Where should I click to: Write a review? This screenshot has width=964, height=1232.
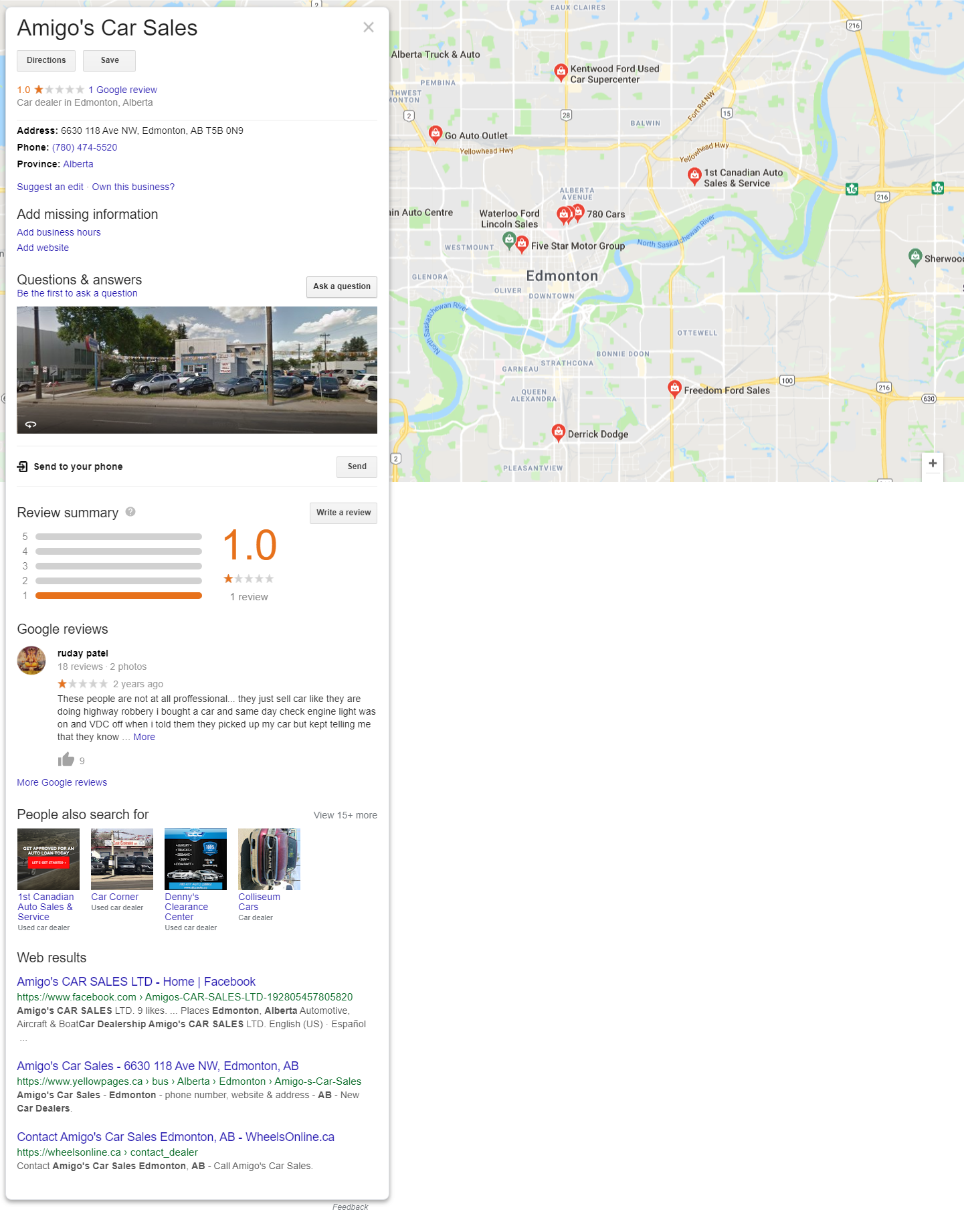click(x=343, y=513)
